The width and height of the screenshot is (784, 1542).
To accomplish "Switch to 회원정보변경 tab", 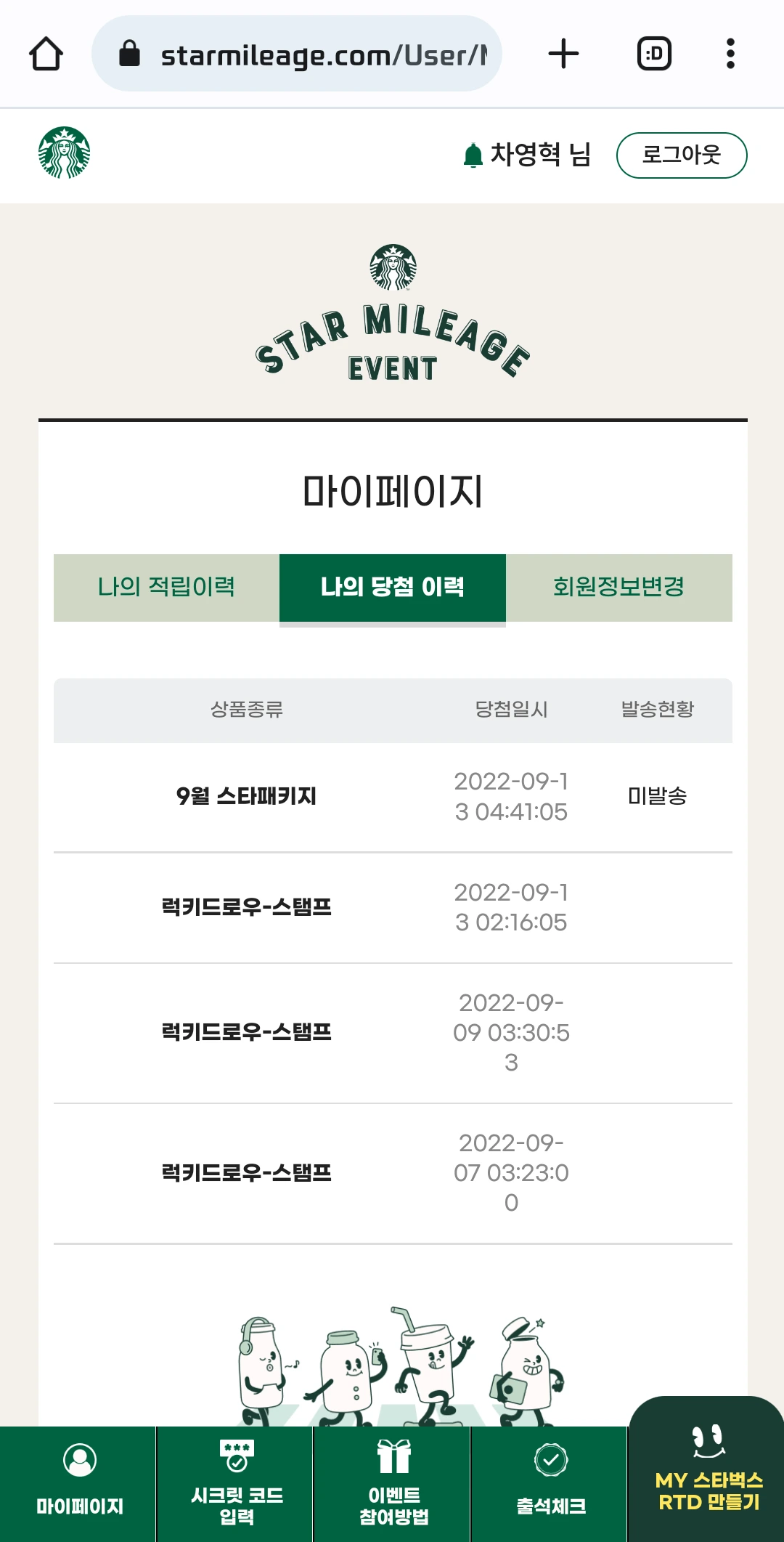I will 619,588.
